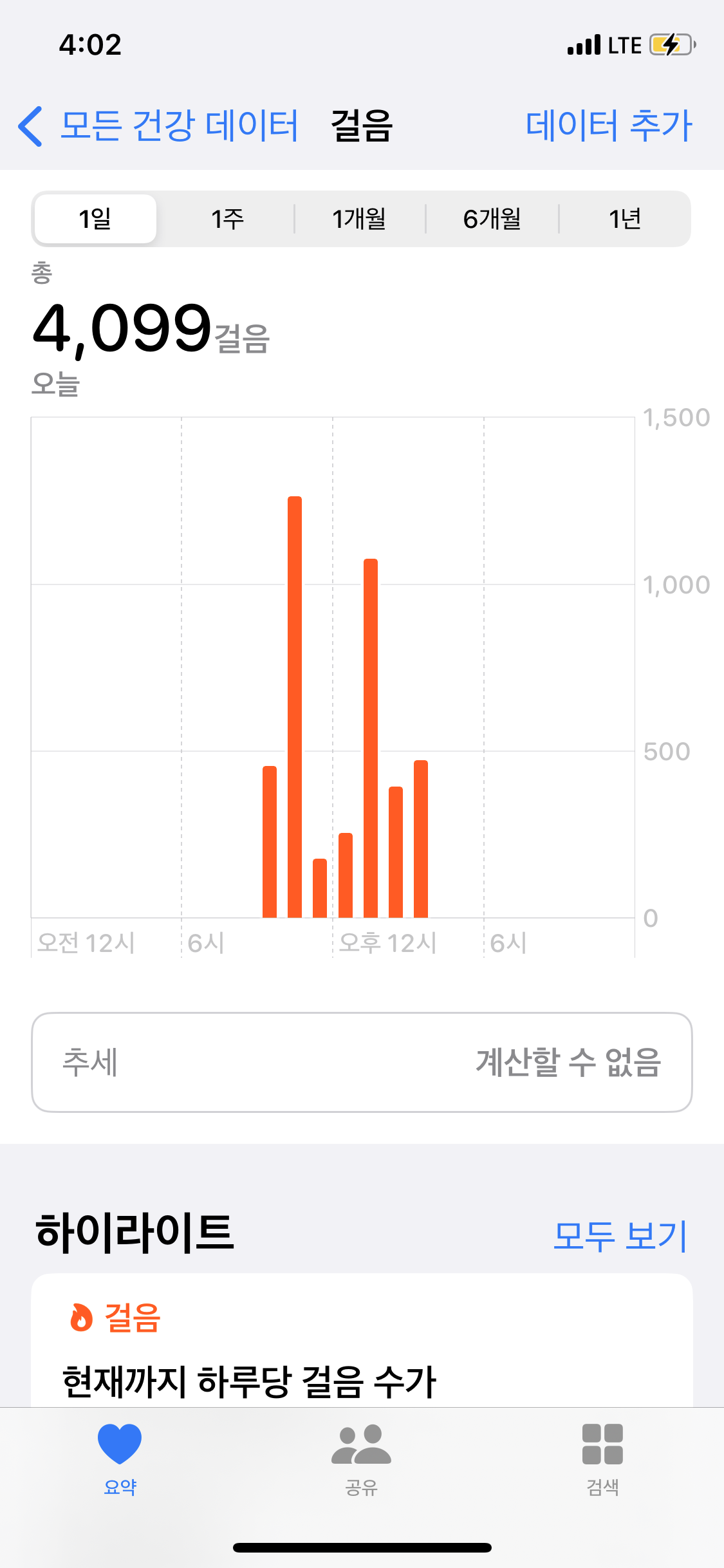Show the 1년 step chart
724x1568 pixels.
(x=624, y=219)
